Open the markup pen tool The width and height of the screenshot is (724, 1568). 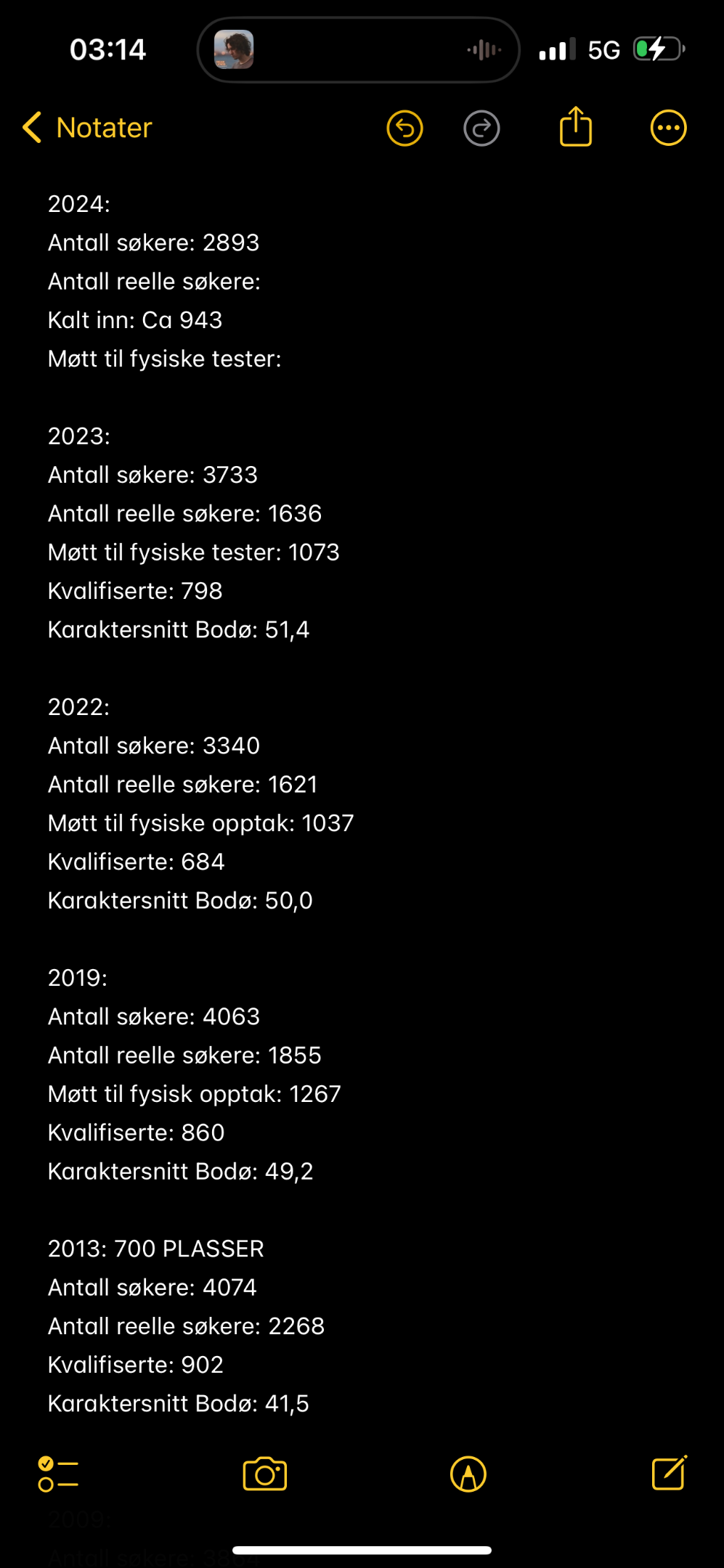[x=468, y=1474]
